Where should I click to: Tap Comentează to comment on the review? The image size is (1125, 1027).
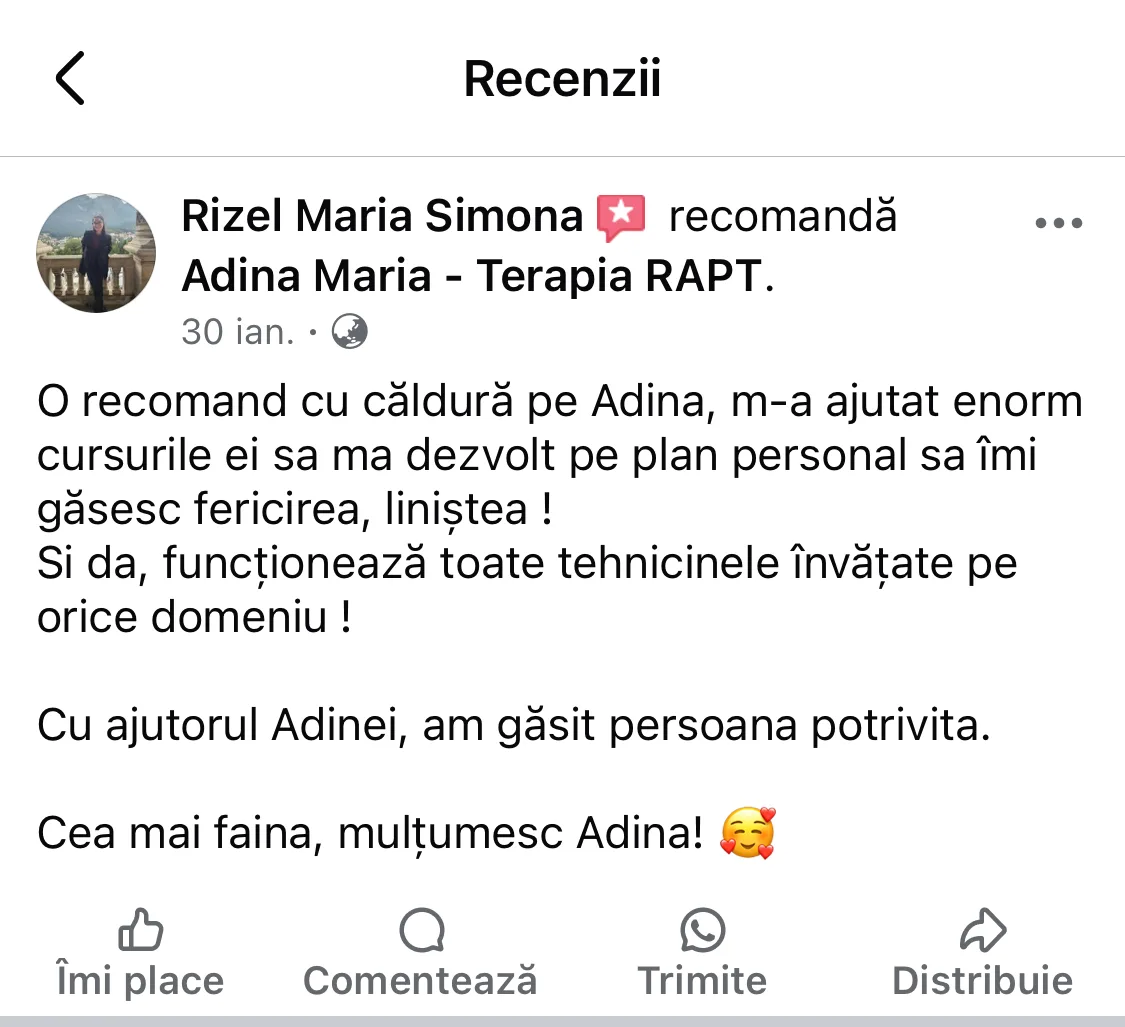[x=420, y=954]
